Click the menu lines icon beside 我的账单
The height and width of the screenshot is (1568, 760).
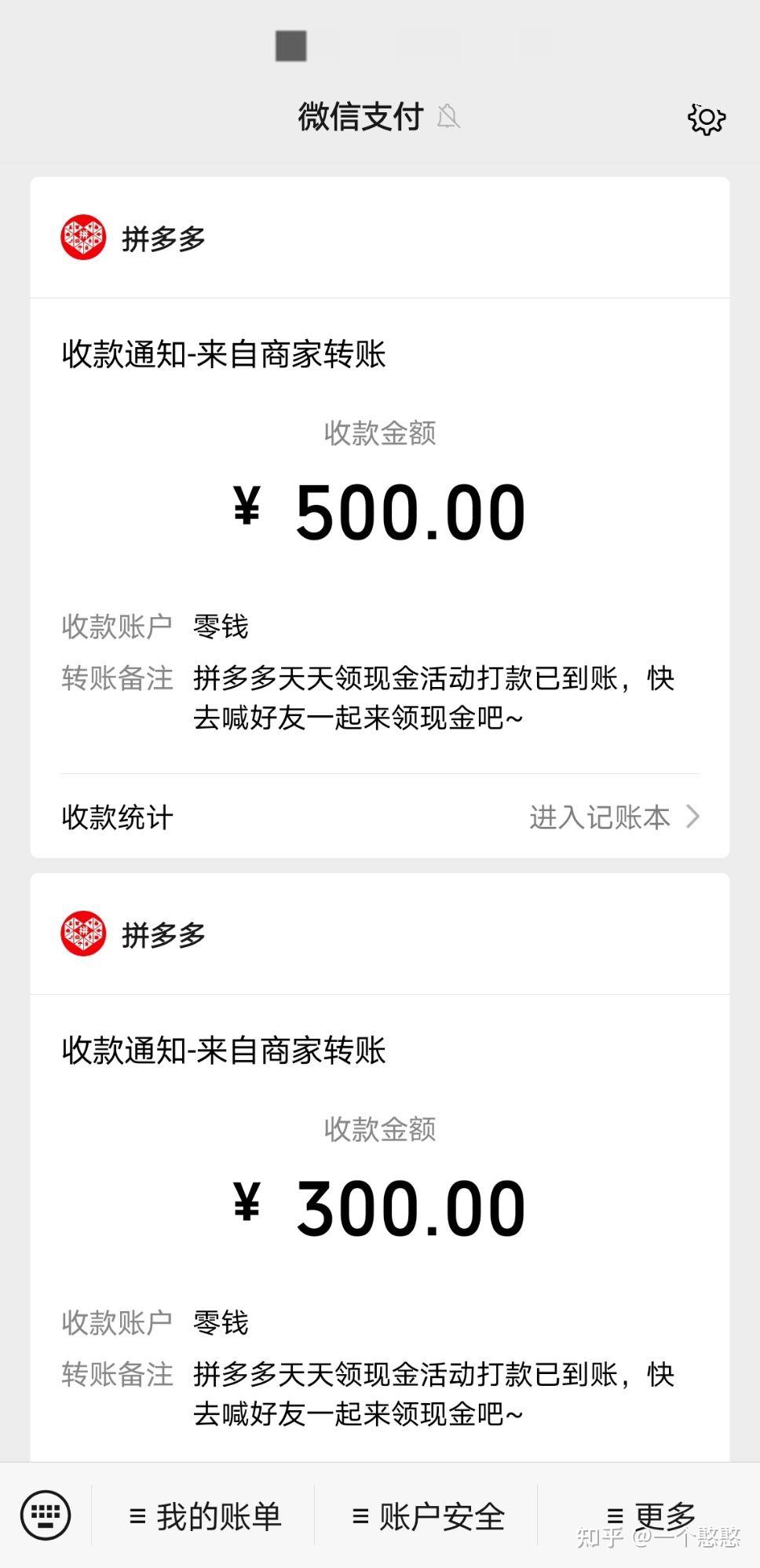139,1515
